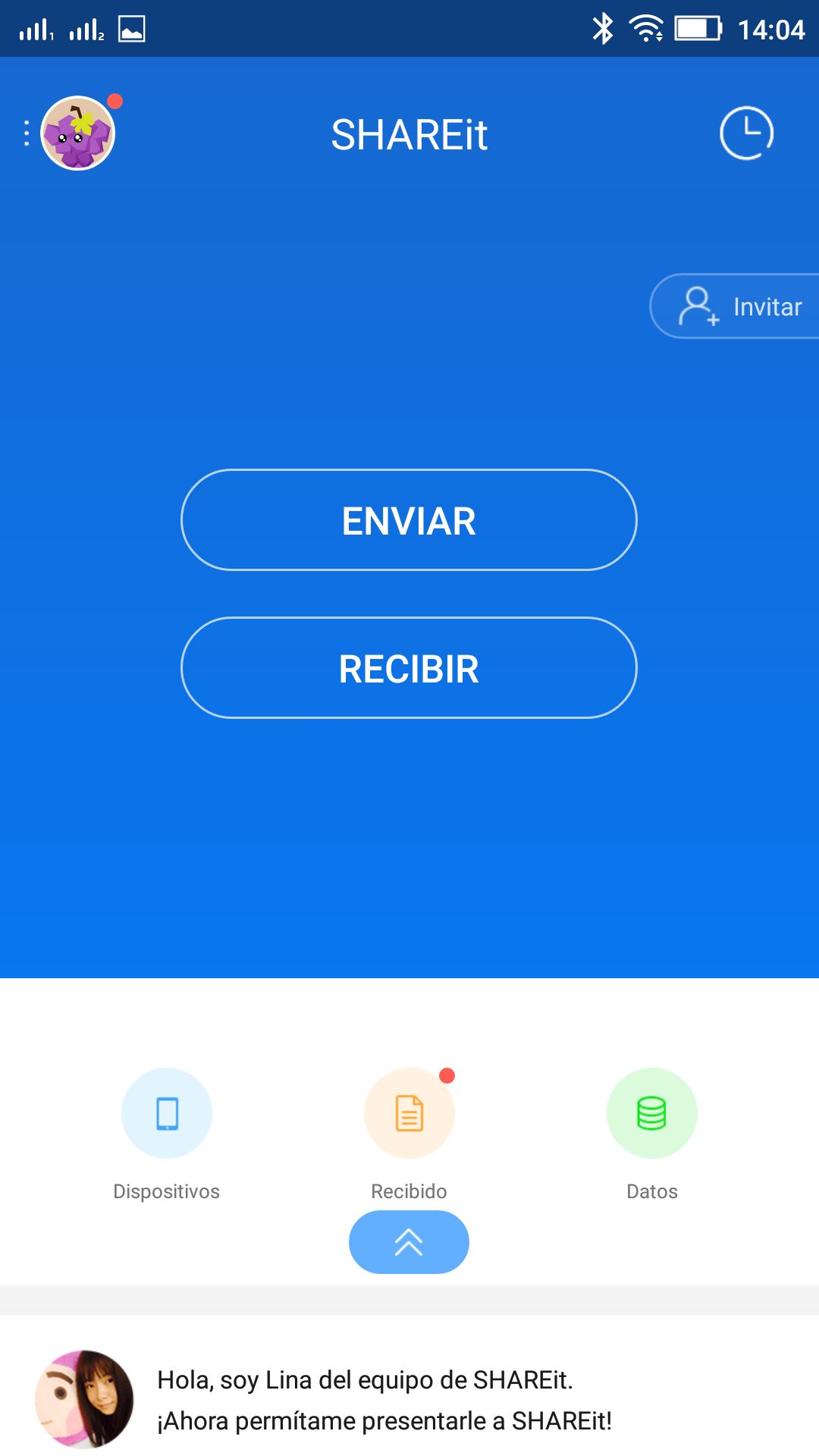The width and height of the screenshot is (819, 1456).
Task: Select the Datos data icon
Action: (x=651, y=1112)
